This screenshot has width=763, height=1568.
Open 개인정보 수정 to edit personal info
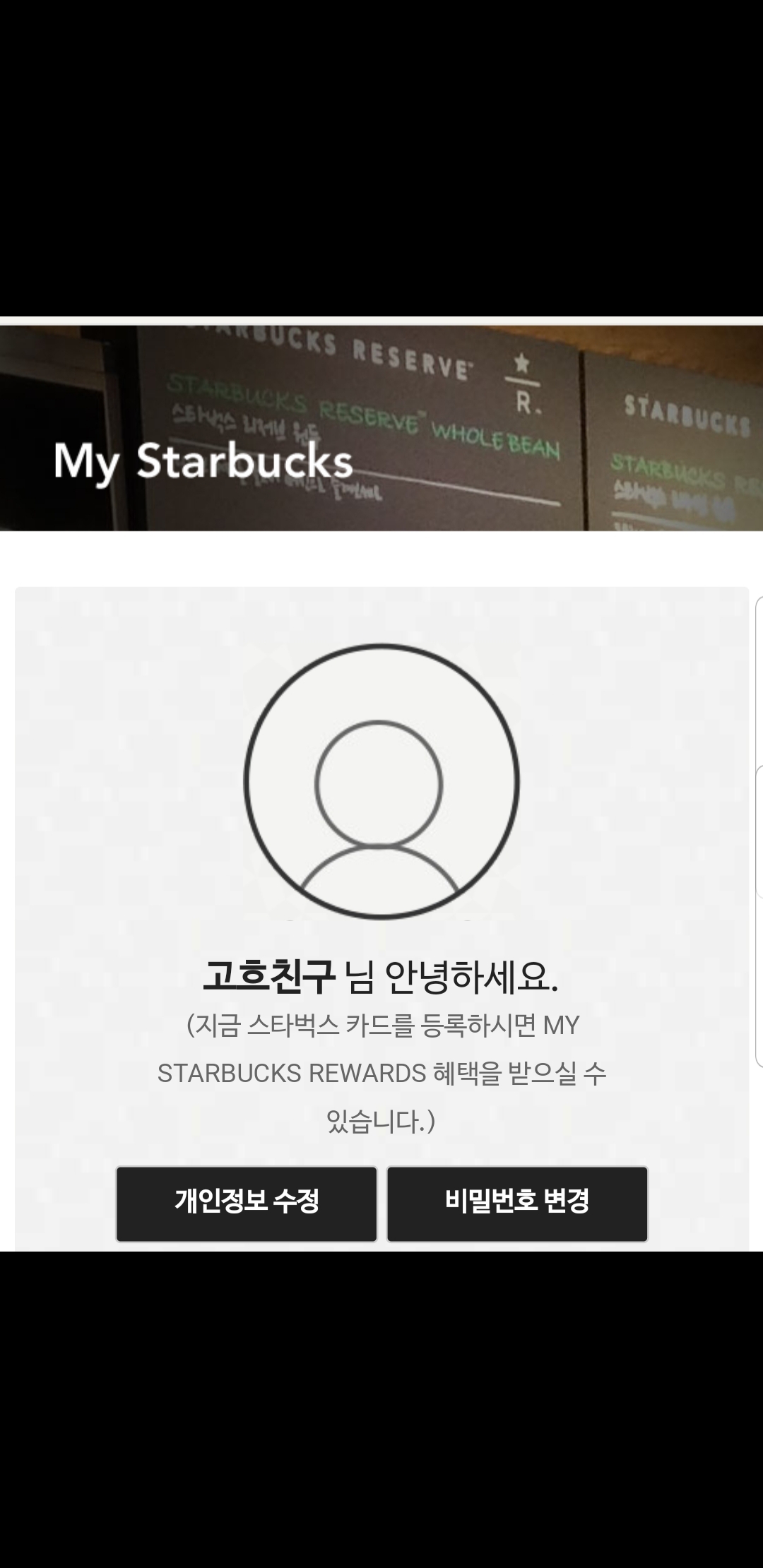247,1203
